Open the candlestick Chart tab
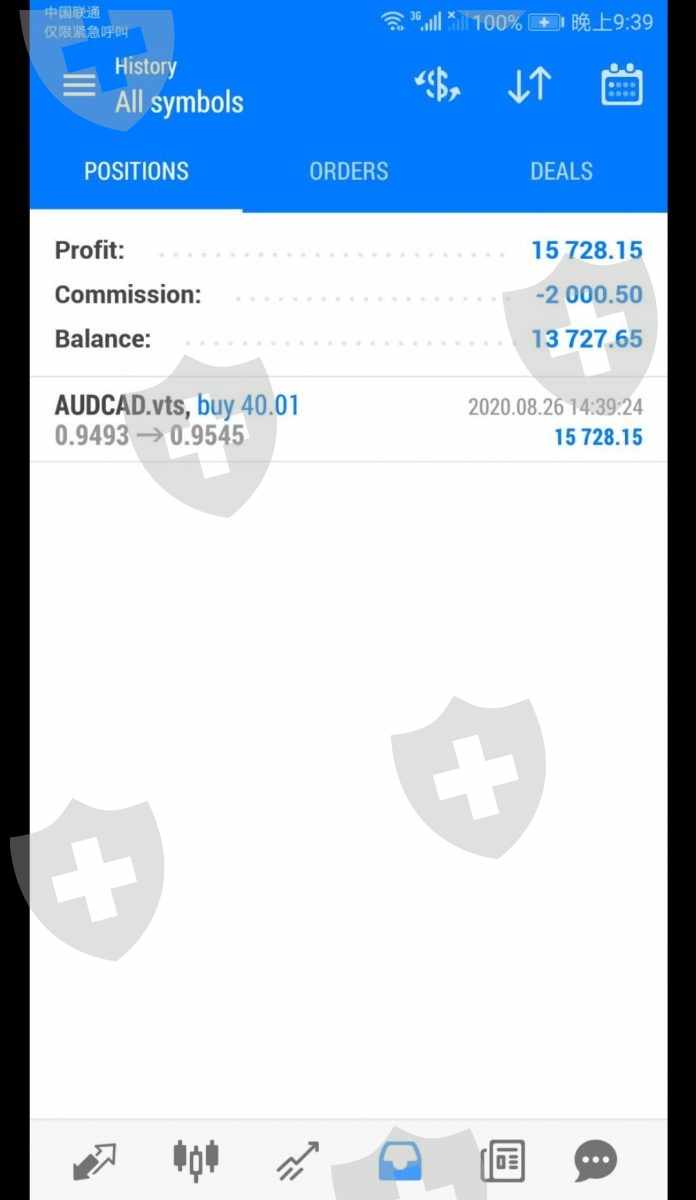 (196, 1160)
